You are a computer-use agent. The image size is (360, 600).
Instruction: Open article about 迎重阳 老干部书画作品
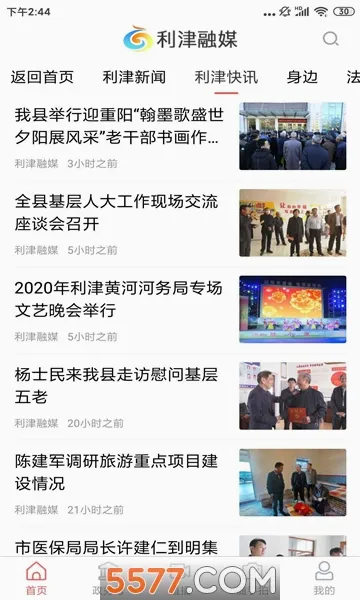coord(180,136)
